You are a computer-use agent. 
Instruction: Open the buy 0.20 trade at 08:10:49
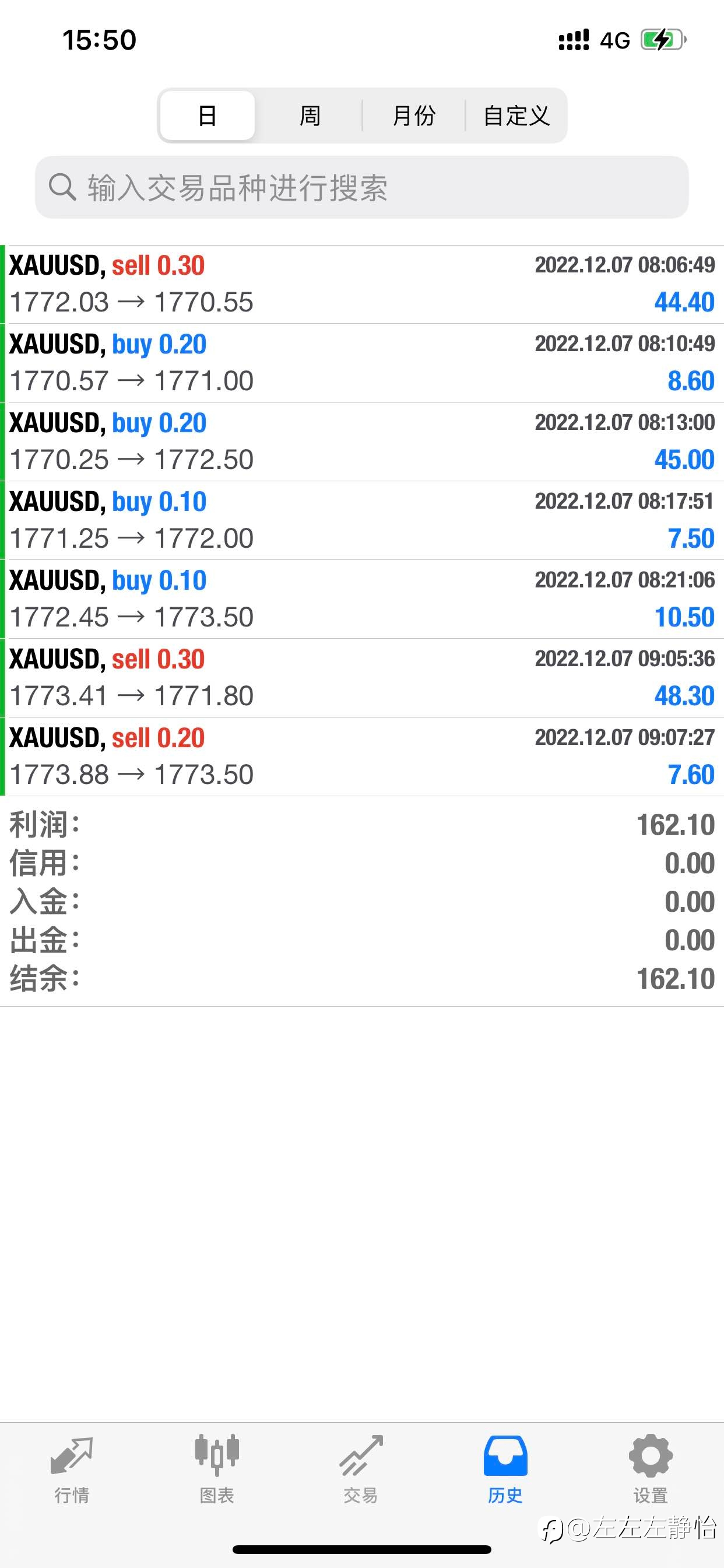[x=362, y=363]
